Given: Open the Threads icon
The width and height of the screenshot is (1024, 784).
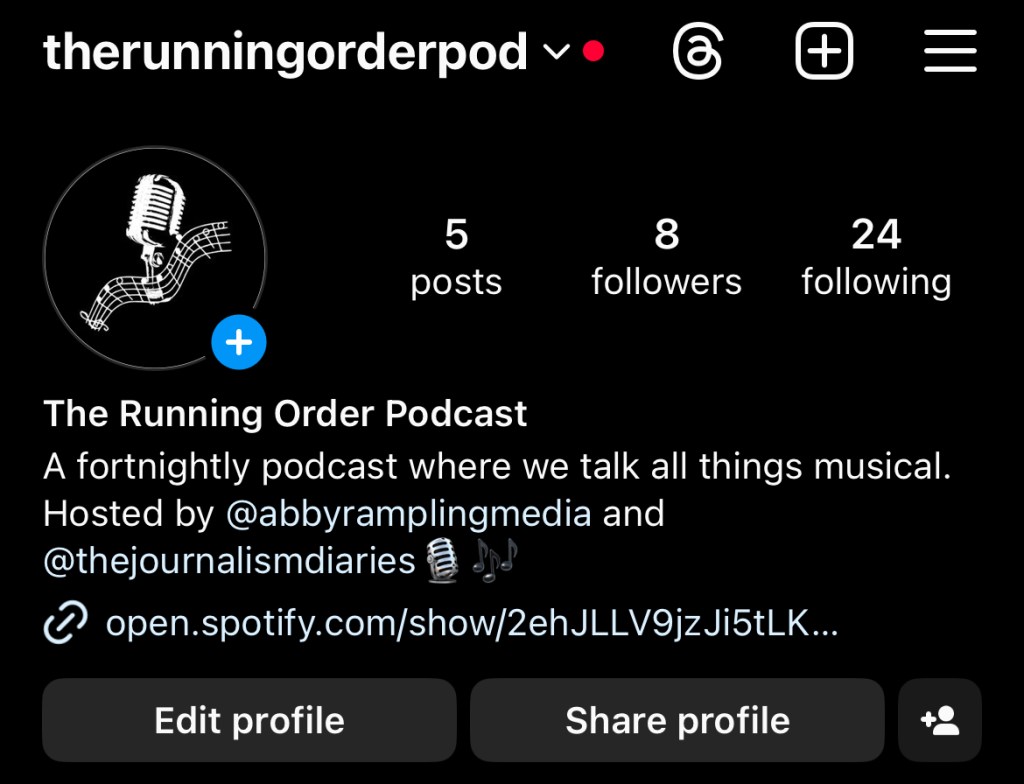Looking at the screenshot, I should 698,51.
